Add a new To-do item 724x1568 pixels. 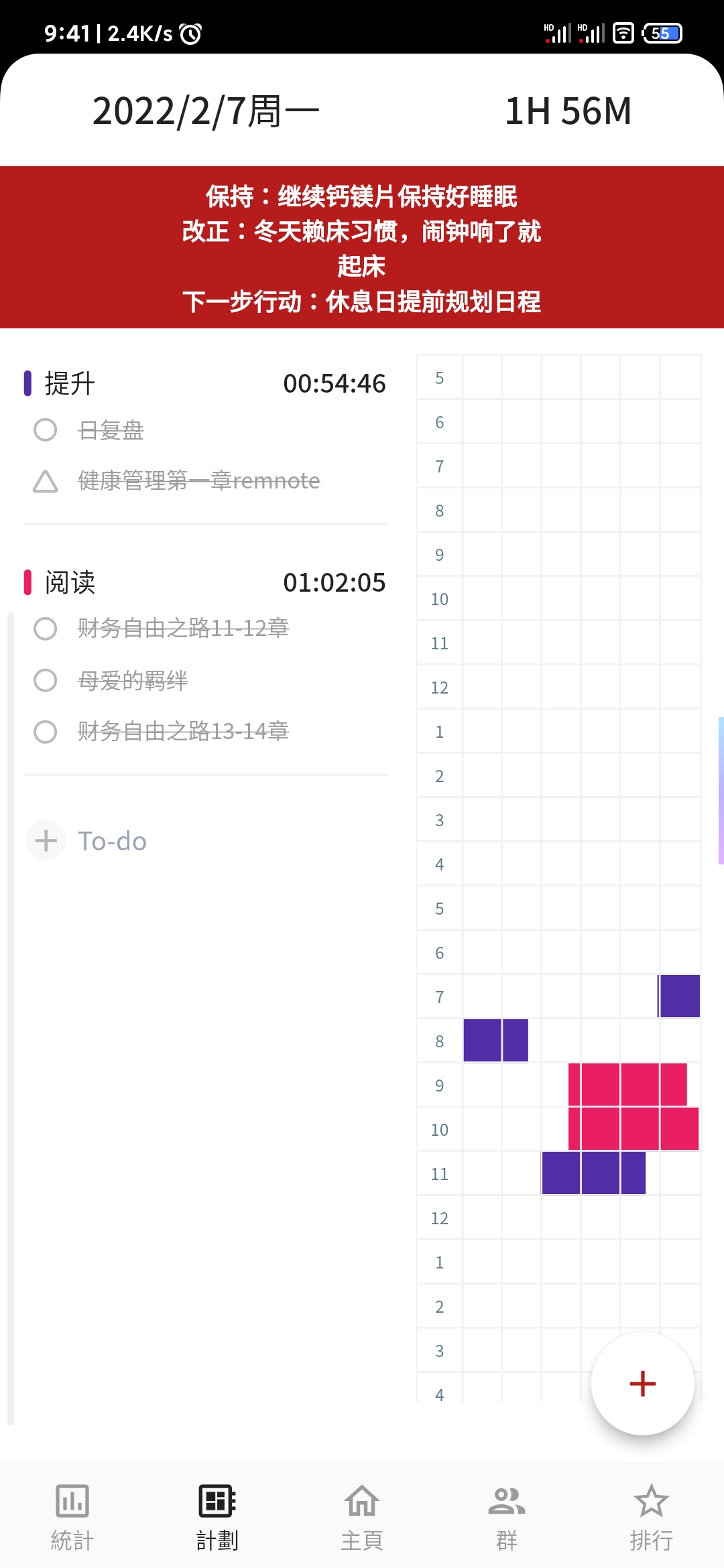(x=87, y=841)
